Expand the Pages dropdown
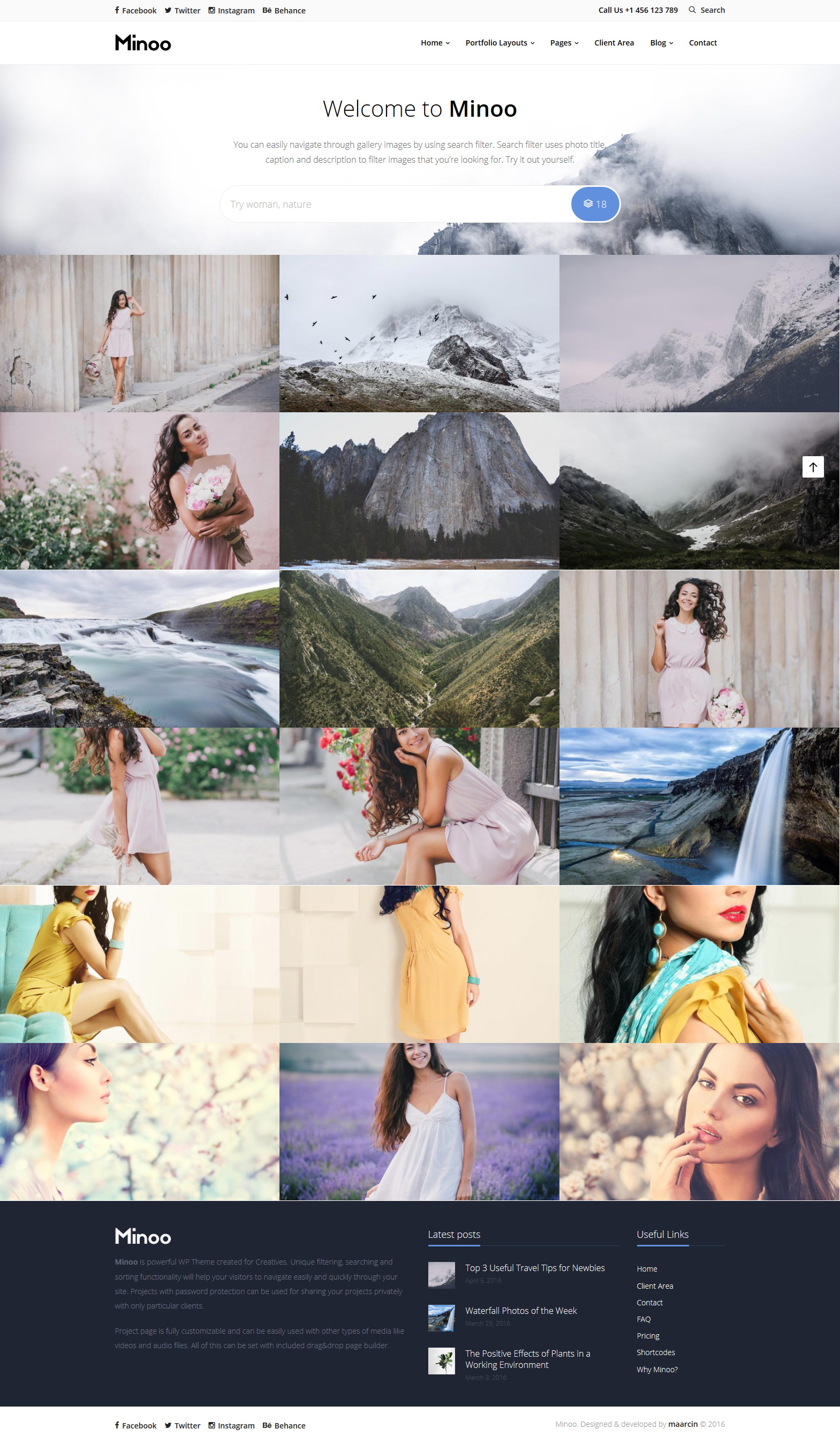Viewport: 840px width, 1444px height. [564, 43]
